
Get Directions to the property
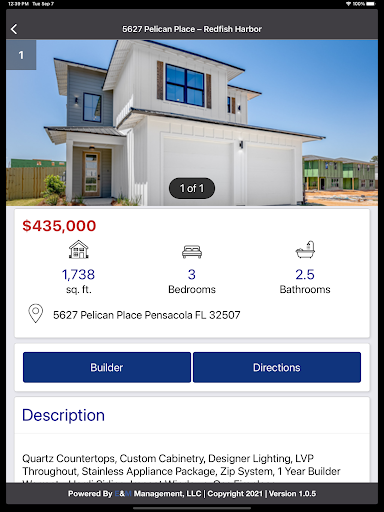tap(277, 367)
